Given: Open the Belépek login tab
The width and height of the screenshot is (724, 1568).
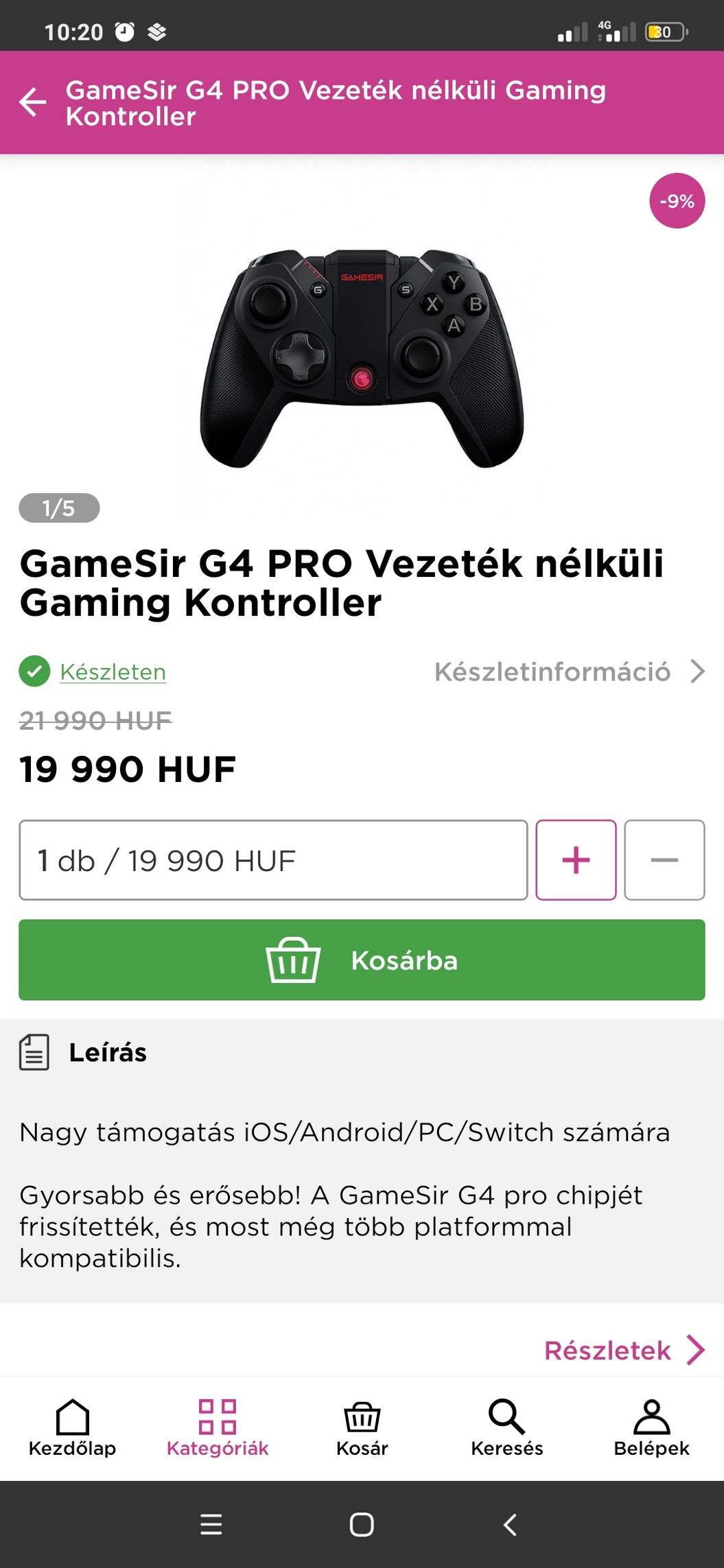Looking at the screenshot, I should point(651,1428).
